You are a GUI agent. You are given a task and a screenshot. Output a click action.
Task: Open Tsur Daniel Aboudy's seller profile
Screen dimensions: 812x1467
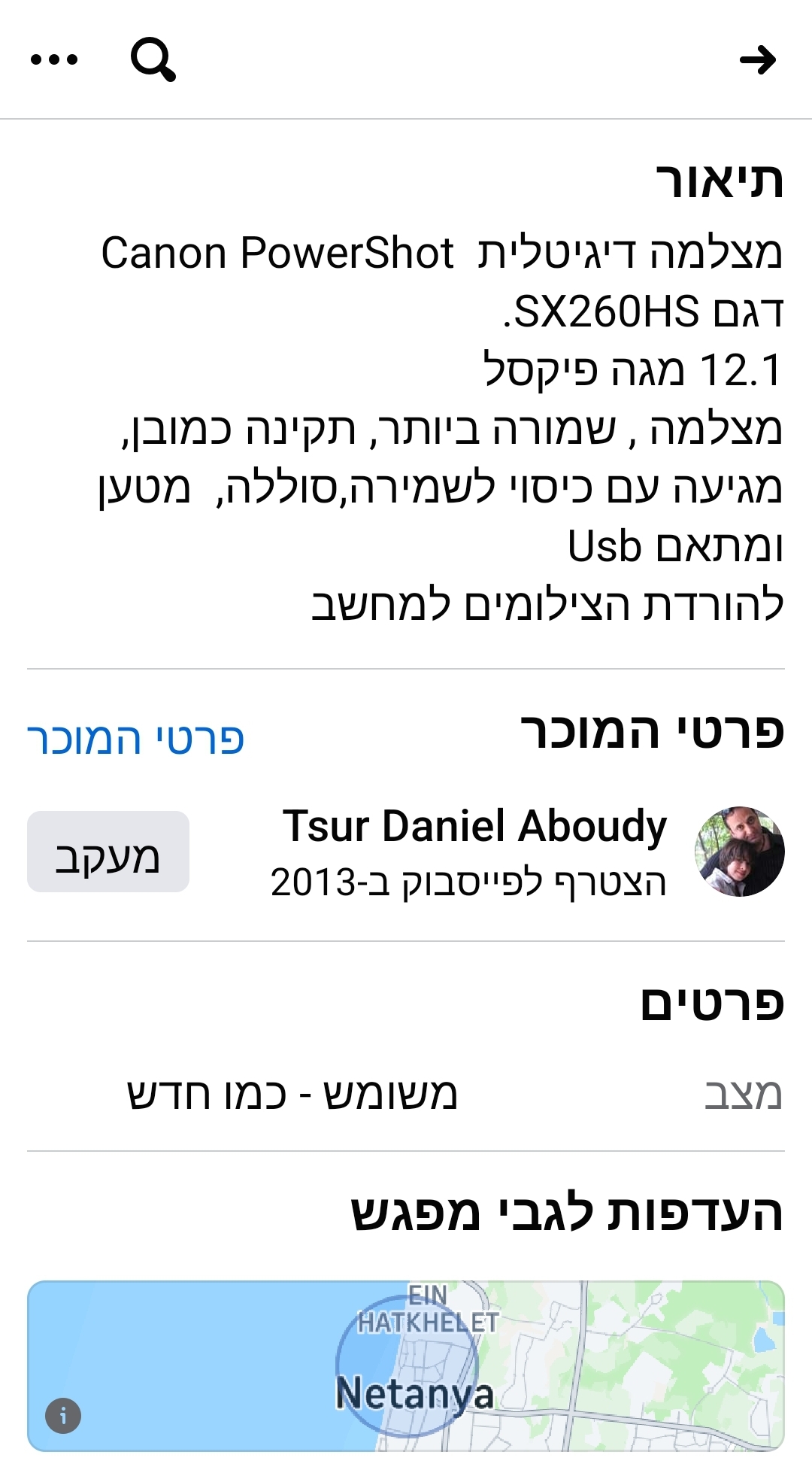point(474,827)
